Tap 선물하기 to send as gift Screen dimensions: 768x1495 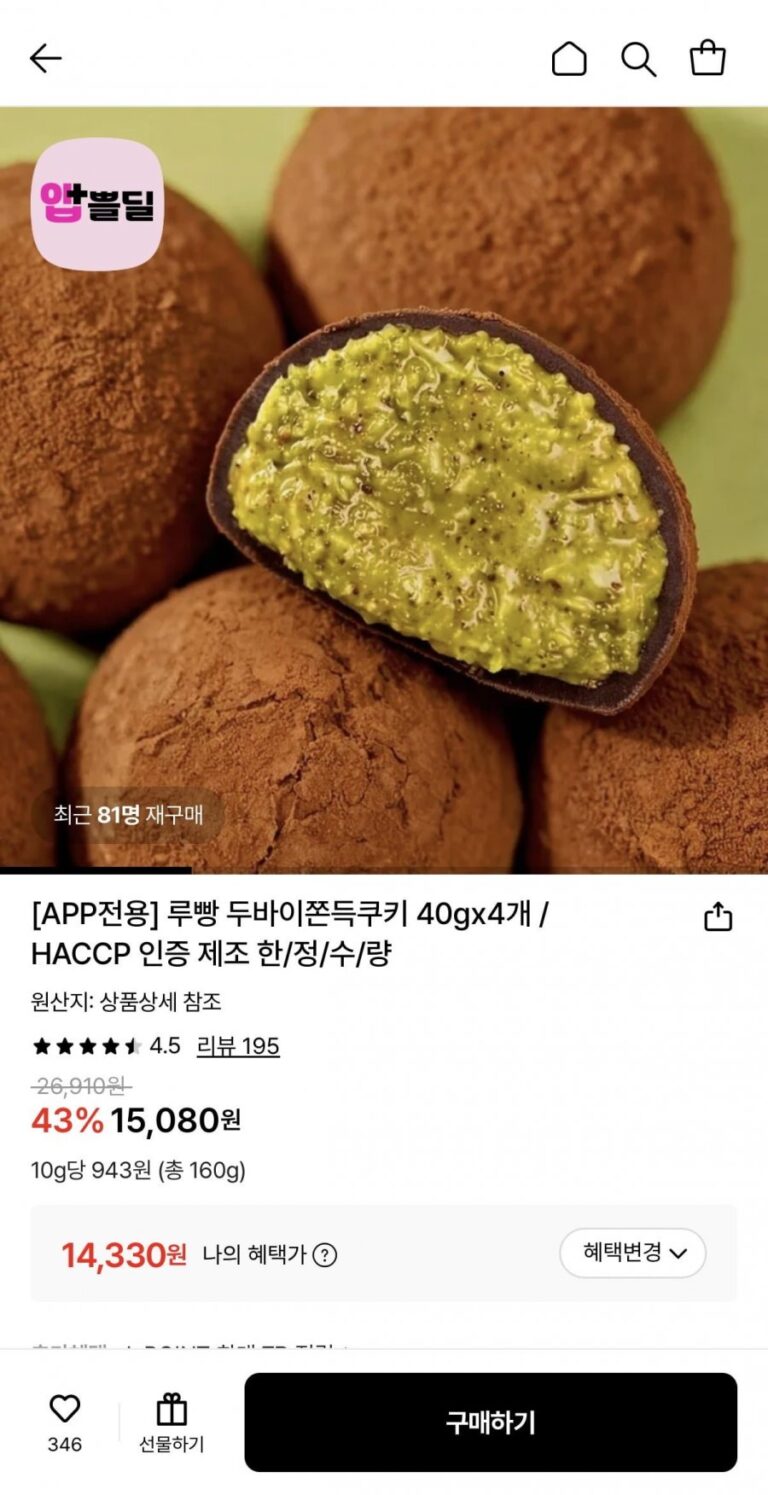click(171, 1422)
